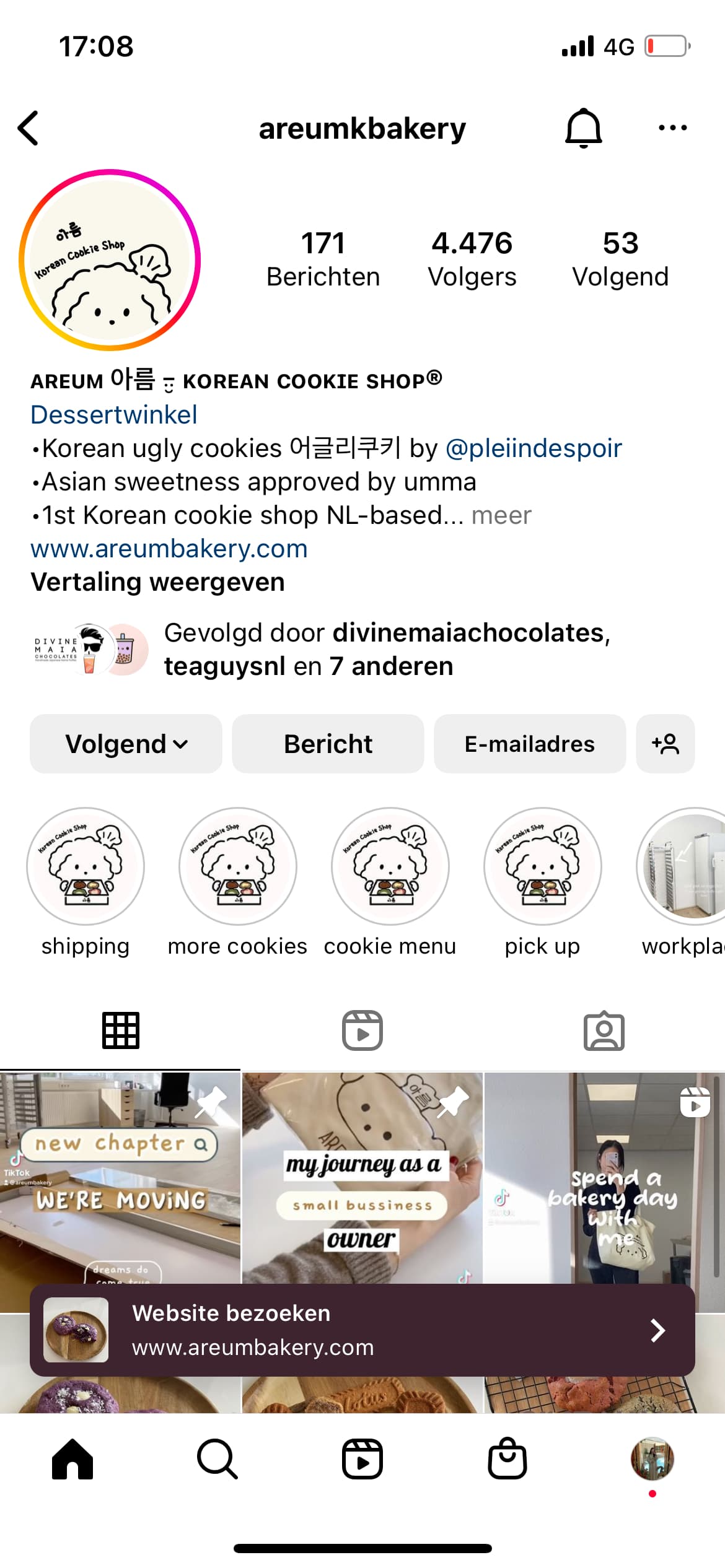Open the 4.476 Volgers followers list

pyautogui.click(x=472, y=259)
